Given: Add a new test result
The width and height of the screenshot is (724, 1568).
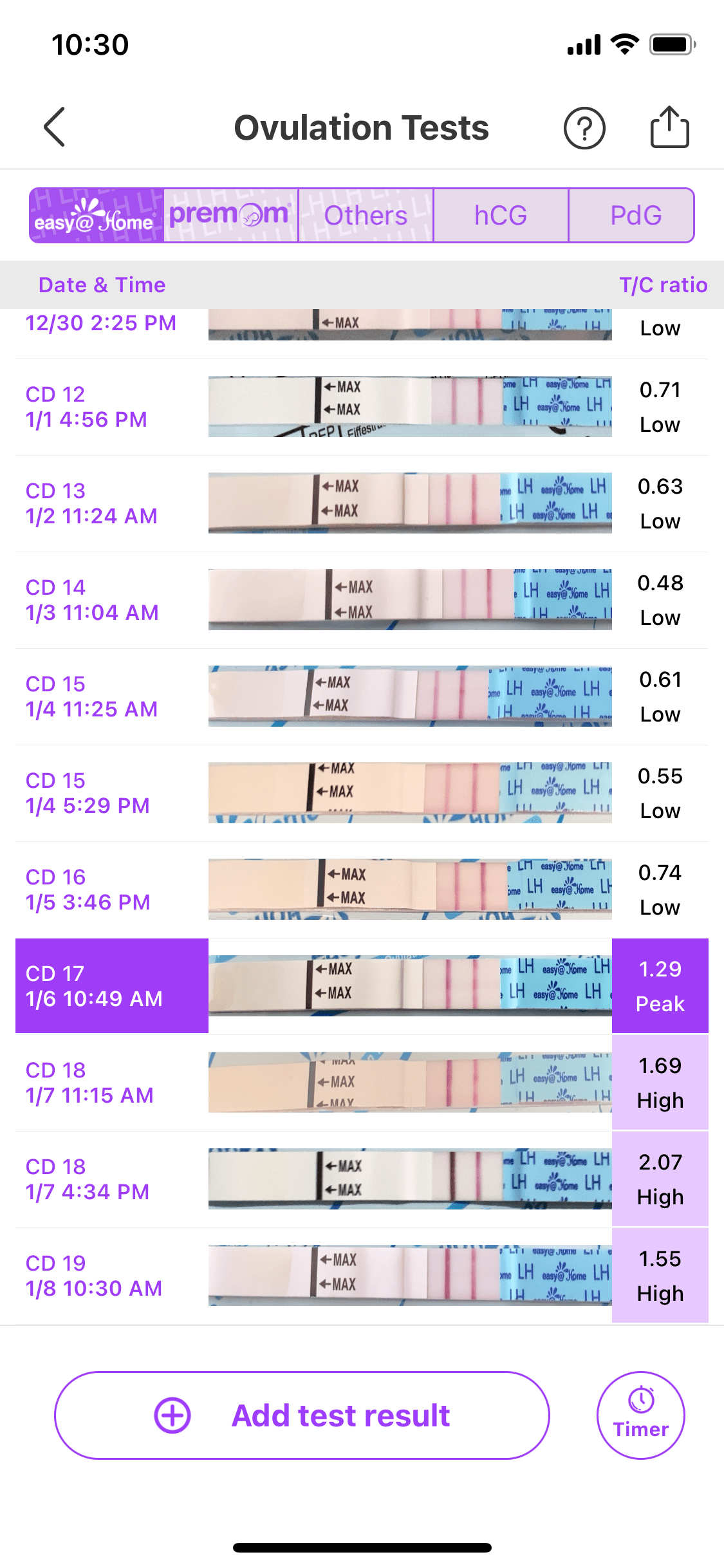Looking at the screenshot, I should [302, 1415].
